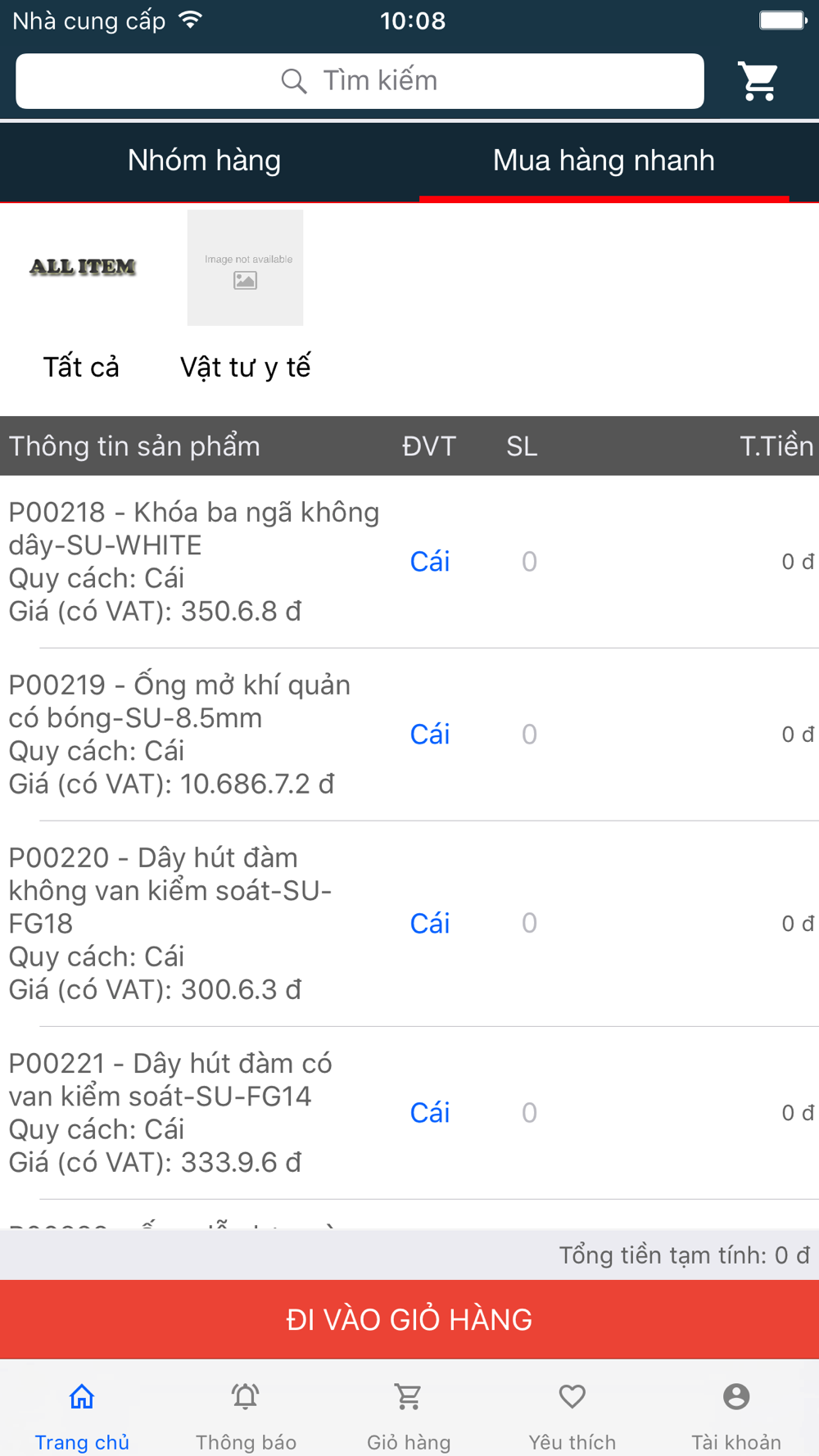
Task: Change the unit Cái for P00218
Action: click(x=430, y=562)
